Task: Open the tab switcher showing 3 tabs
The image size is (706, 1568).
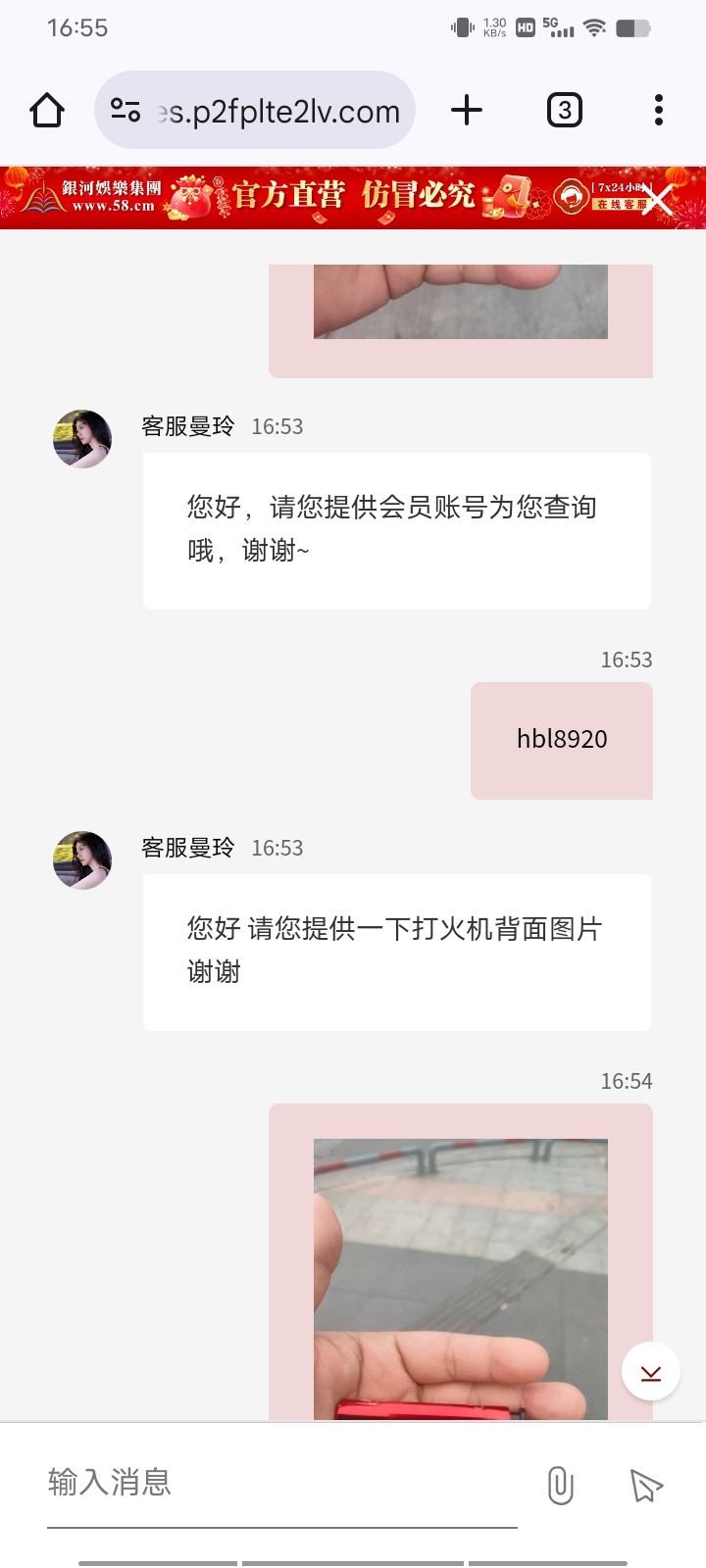Action: tap(564, 110)
